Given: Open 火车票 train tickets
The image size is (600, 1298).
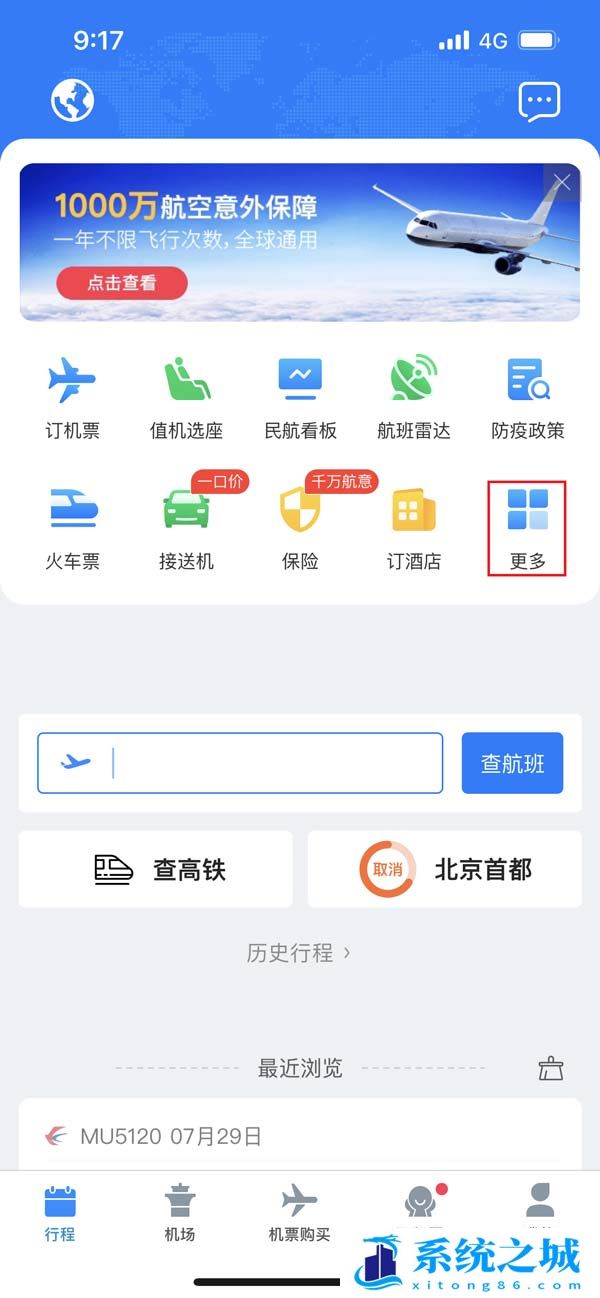Looking at the screenshot, I should pyautogui.click(x=72, y=529).
